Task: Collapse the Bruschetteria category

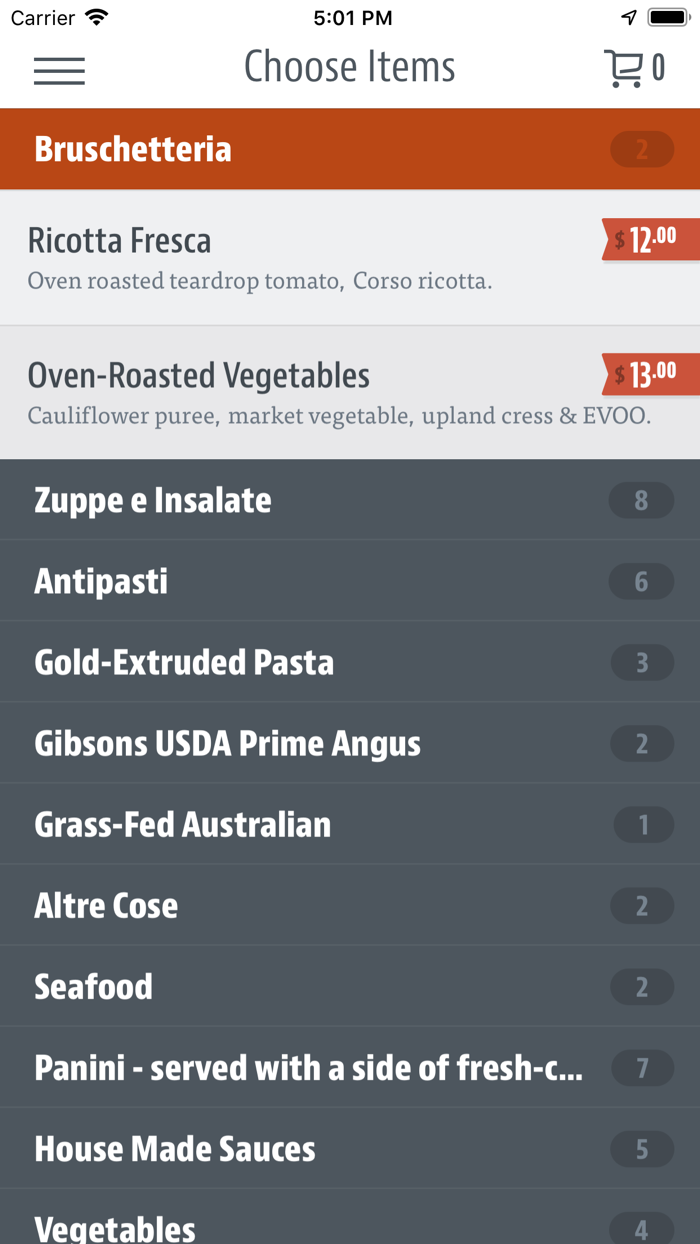Action: tap(350, 149)
